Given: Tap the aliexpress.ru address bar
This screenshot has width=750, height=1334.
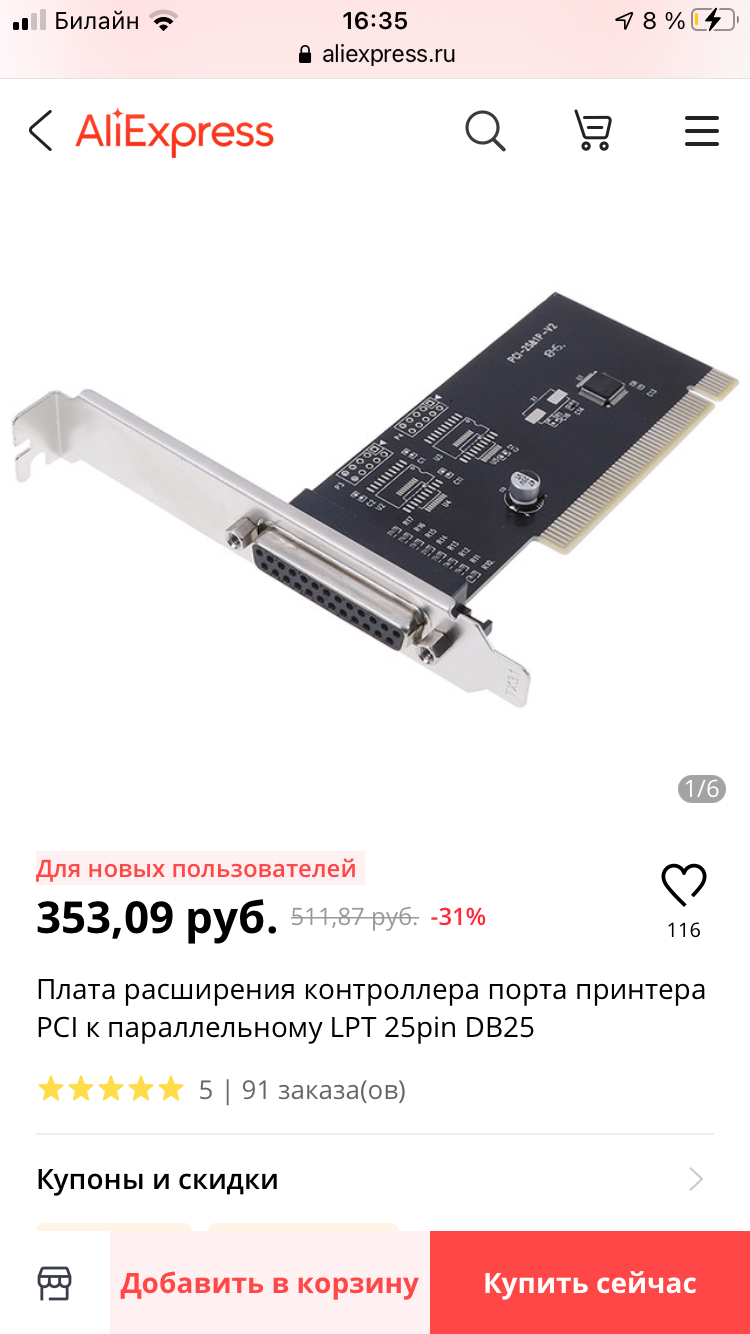Looking at the screenshot, I should tap(376, 54).
